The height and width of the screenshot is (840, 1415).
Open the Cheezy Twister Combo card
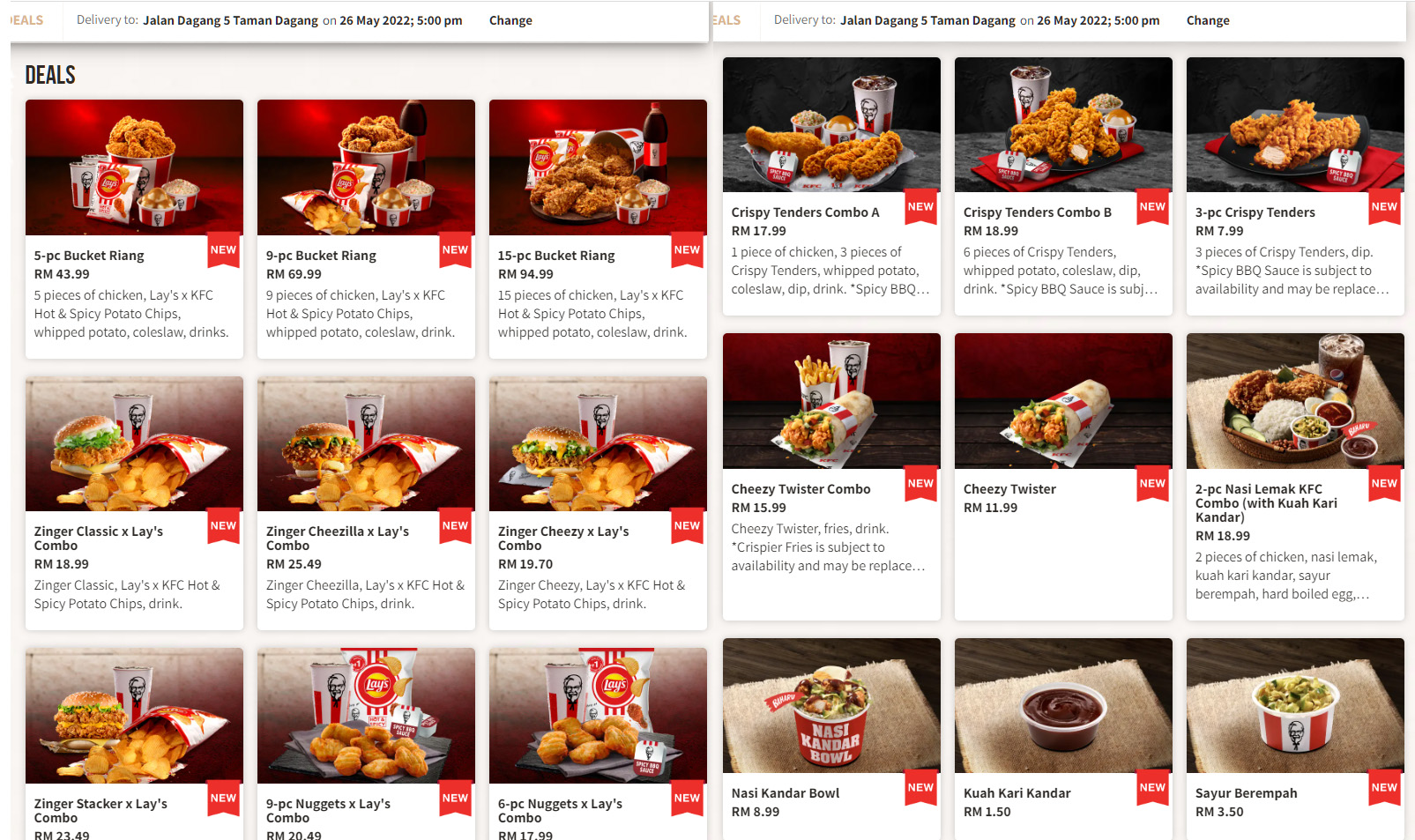(x=831, y=401)
